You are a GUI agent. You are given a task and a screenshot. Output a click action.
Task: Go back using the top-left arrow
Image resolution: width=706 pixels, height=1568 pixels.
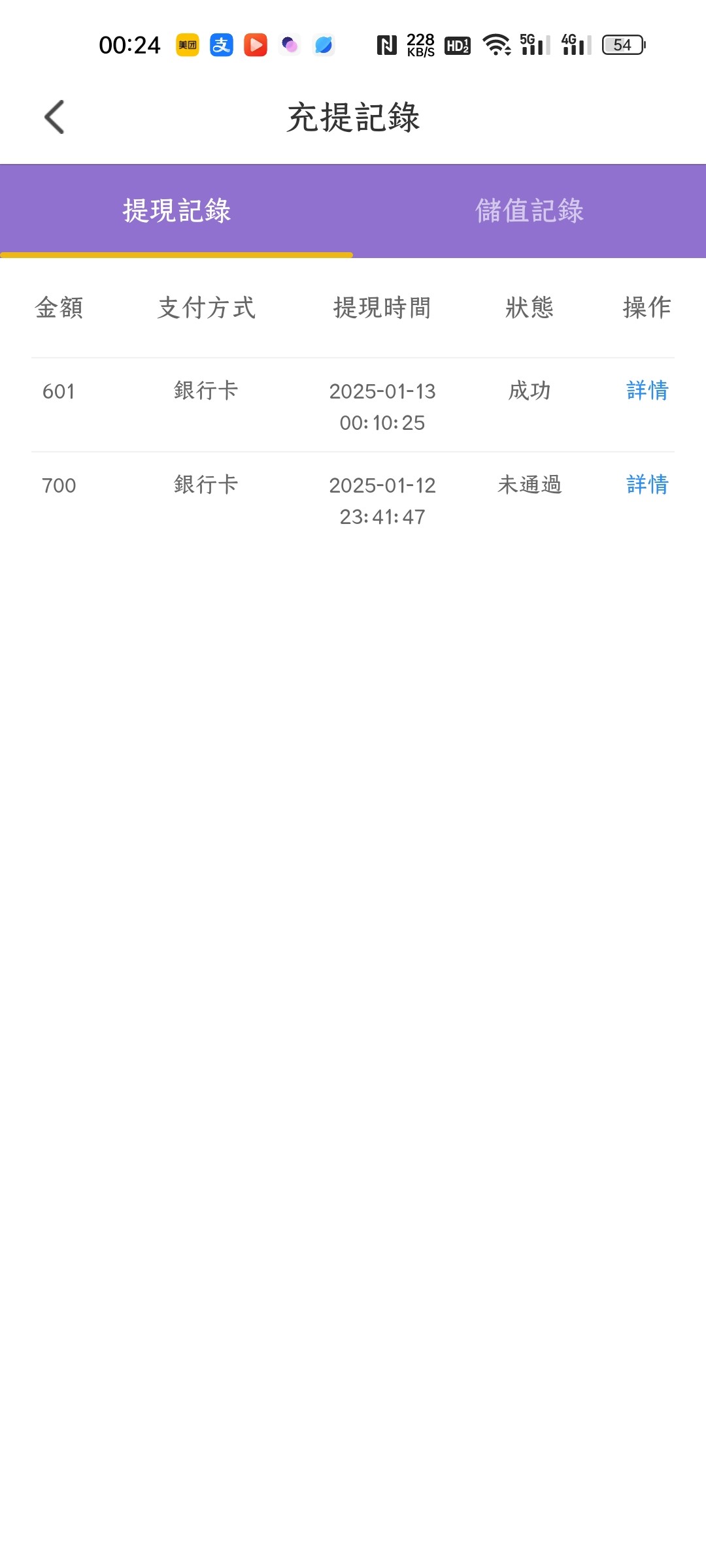(54, 118)
